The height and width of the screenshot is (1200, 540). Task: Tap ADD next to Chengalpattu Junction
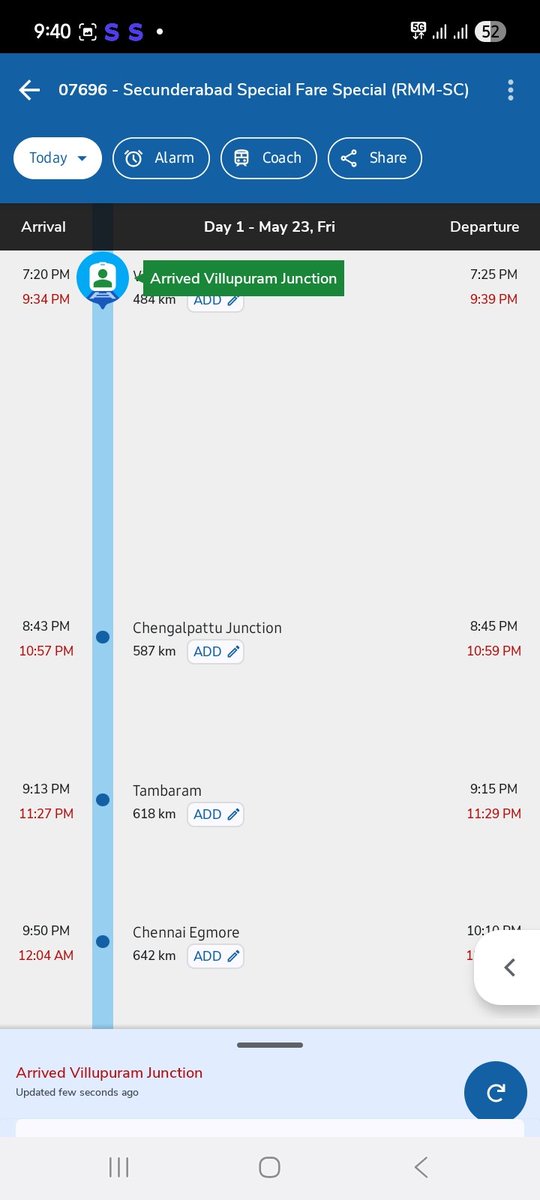216,652
